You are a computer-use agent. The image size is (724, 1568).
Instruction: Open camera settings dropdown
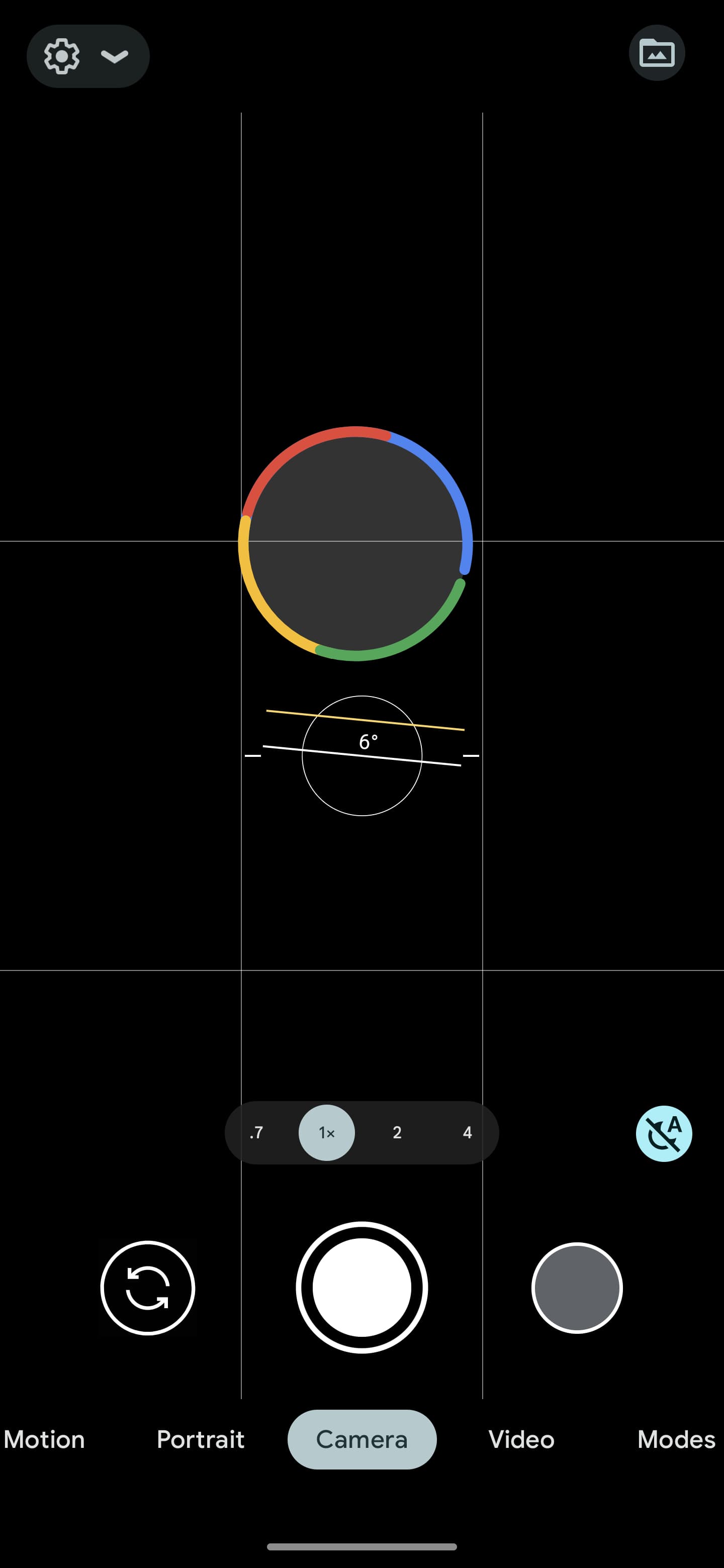click(x=87, y=56)
